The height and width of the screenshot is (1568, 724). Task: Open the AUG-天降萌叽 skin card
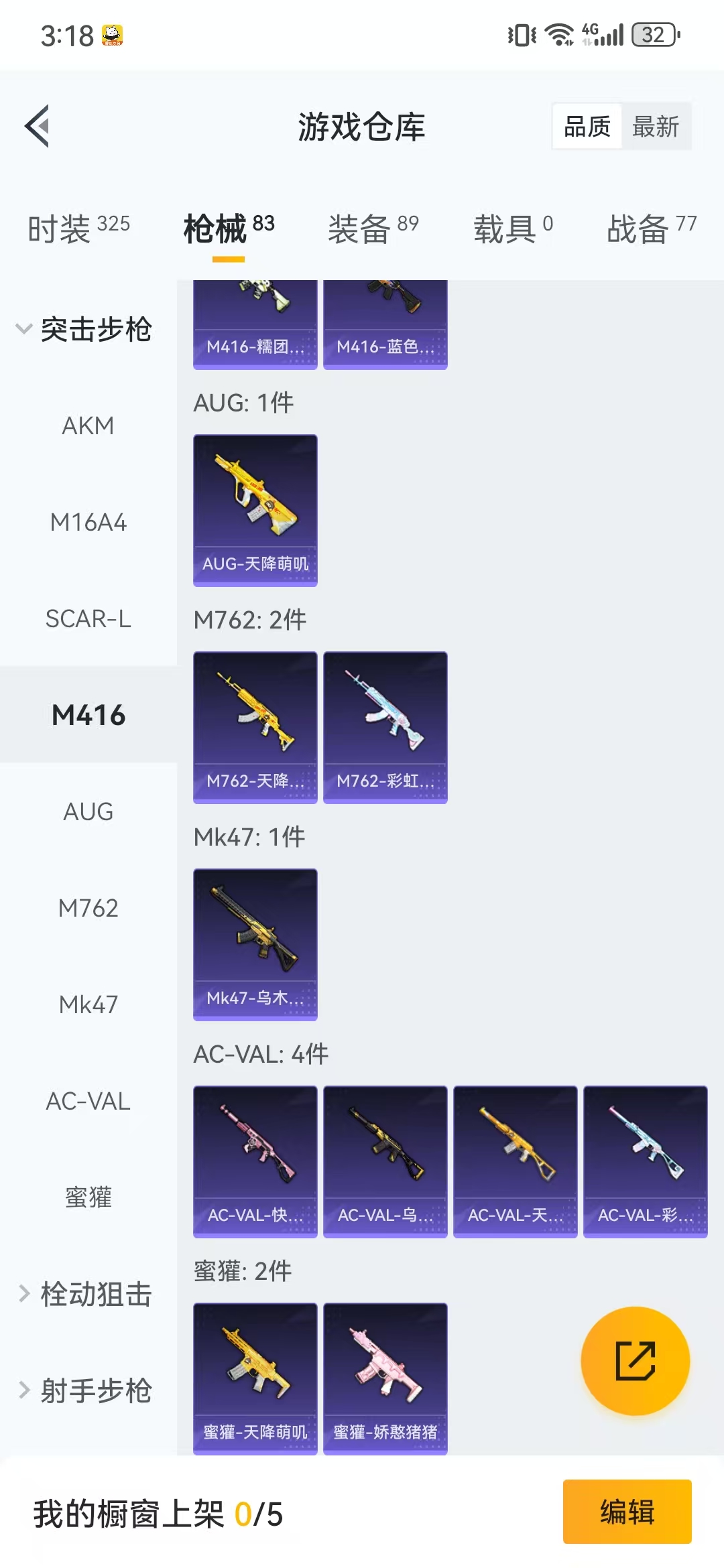[x=255, y=511]
